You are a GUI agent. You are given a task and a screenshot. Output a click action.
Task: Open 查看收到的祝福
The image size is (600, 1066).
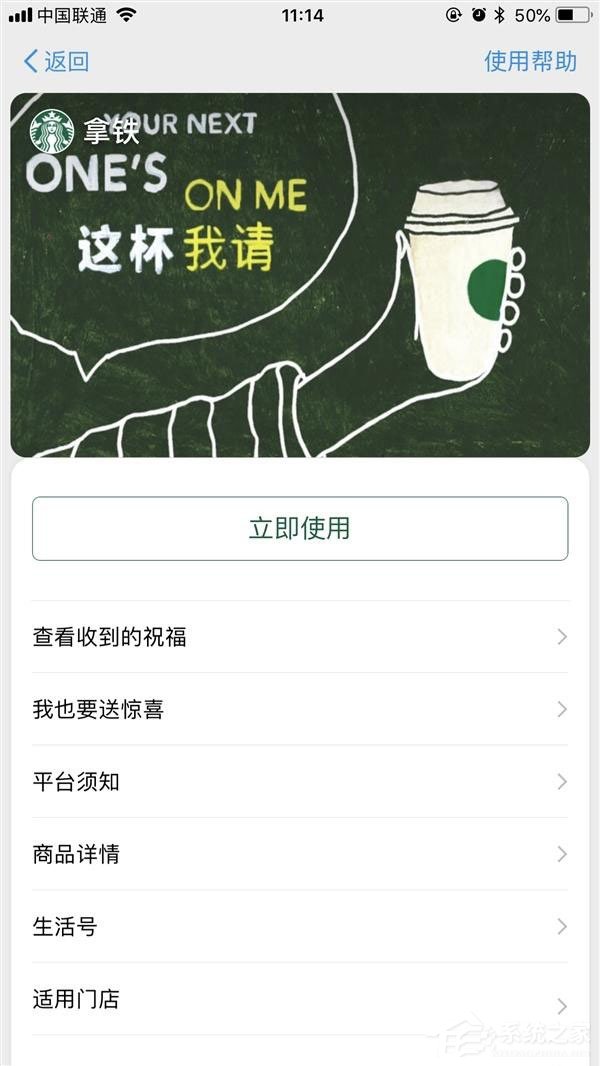pyautogui.click(x=300, y=637)
